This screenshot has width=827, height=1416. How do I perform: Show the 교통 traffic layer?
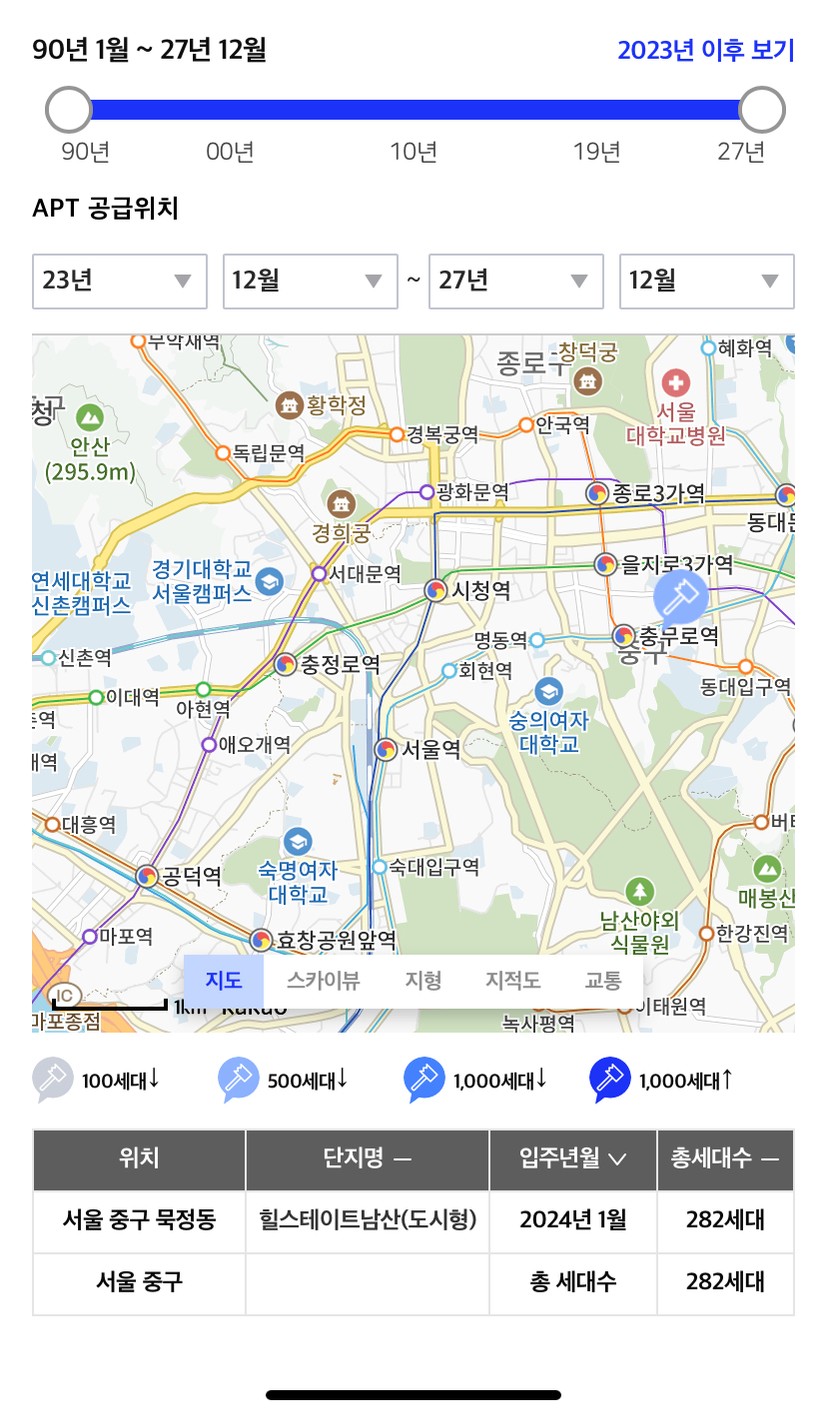(x=603, y=981)
